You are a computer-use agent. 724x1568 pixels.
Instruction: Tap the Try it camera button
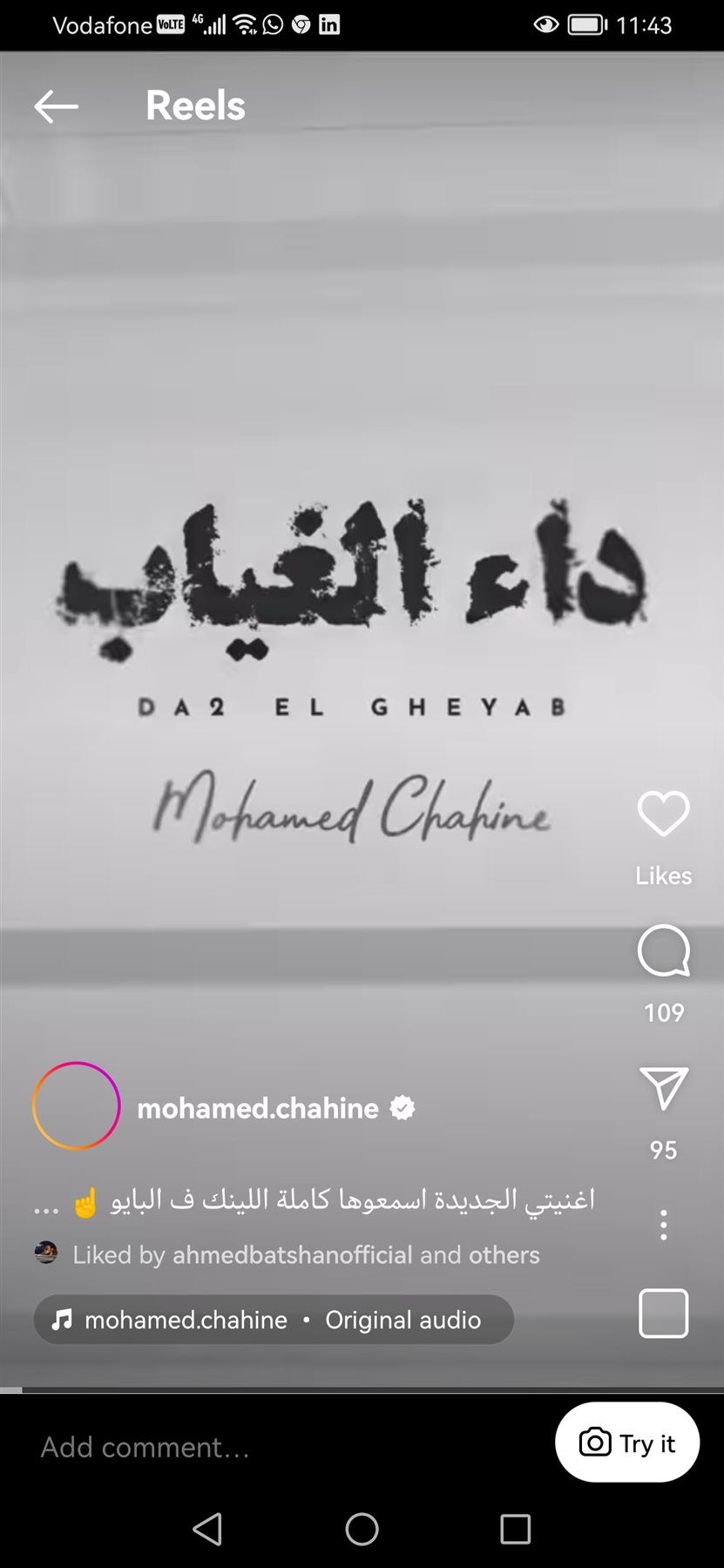tap(627, 1443)
